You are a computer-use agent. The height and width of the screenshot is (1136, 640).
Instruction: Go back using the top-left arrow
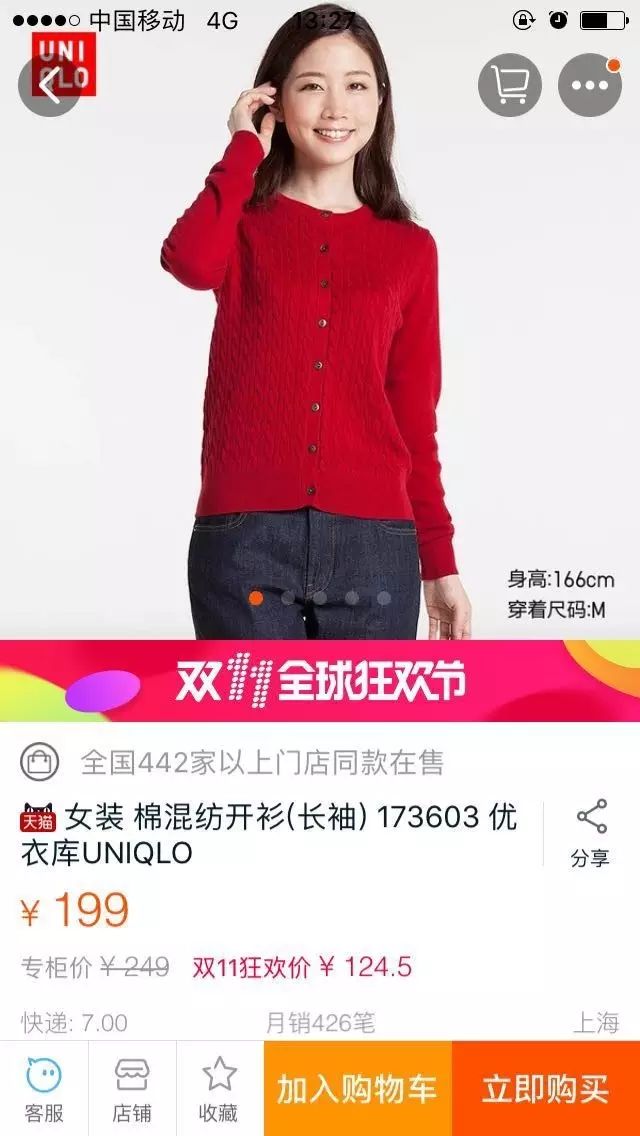pyautogui.click(x=49, y=86)
